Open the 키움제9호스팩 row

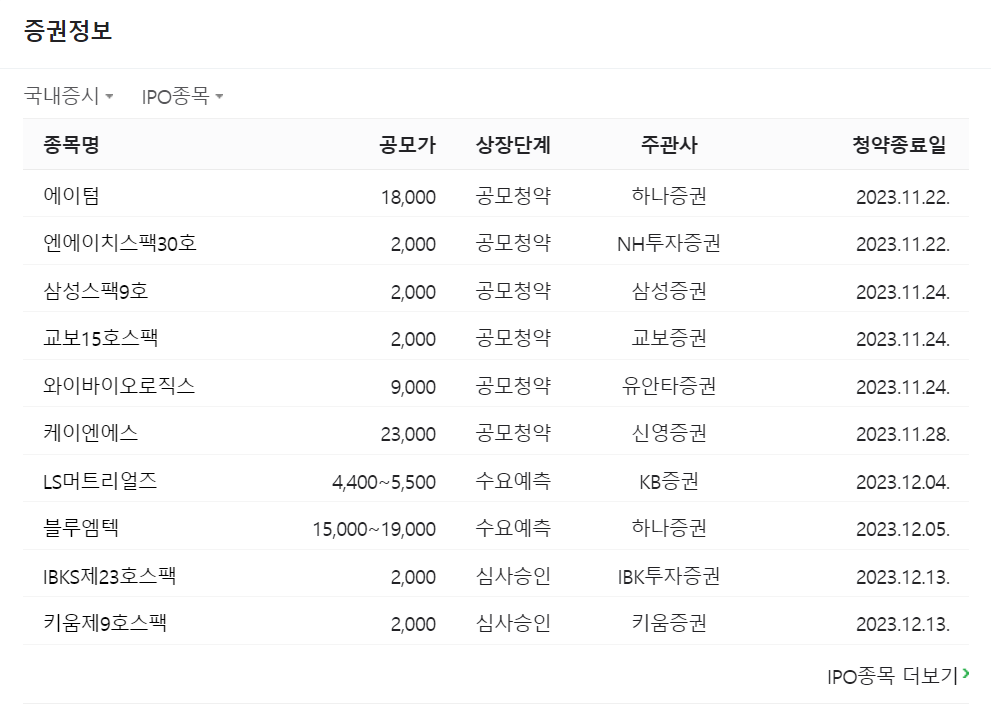[105, 623]
